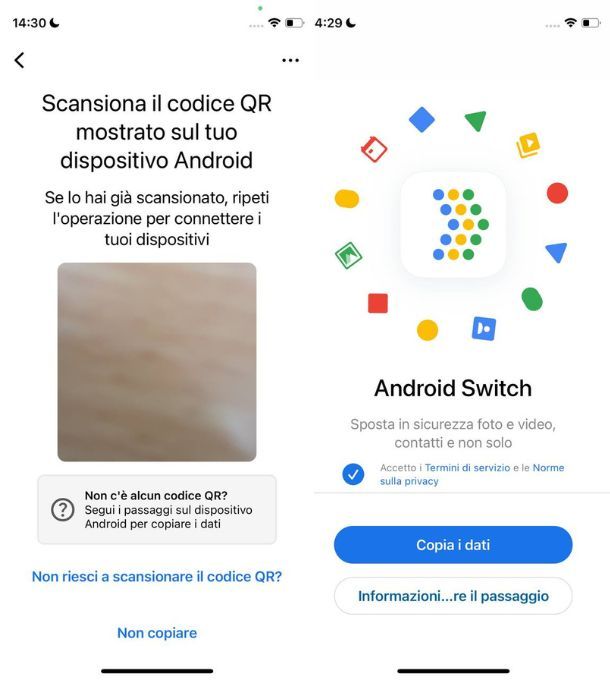Open the three-dot overflow menu
Image resolution: width=610 pixels, height=680 pixels.
pos(290,60)
